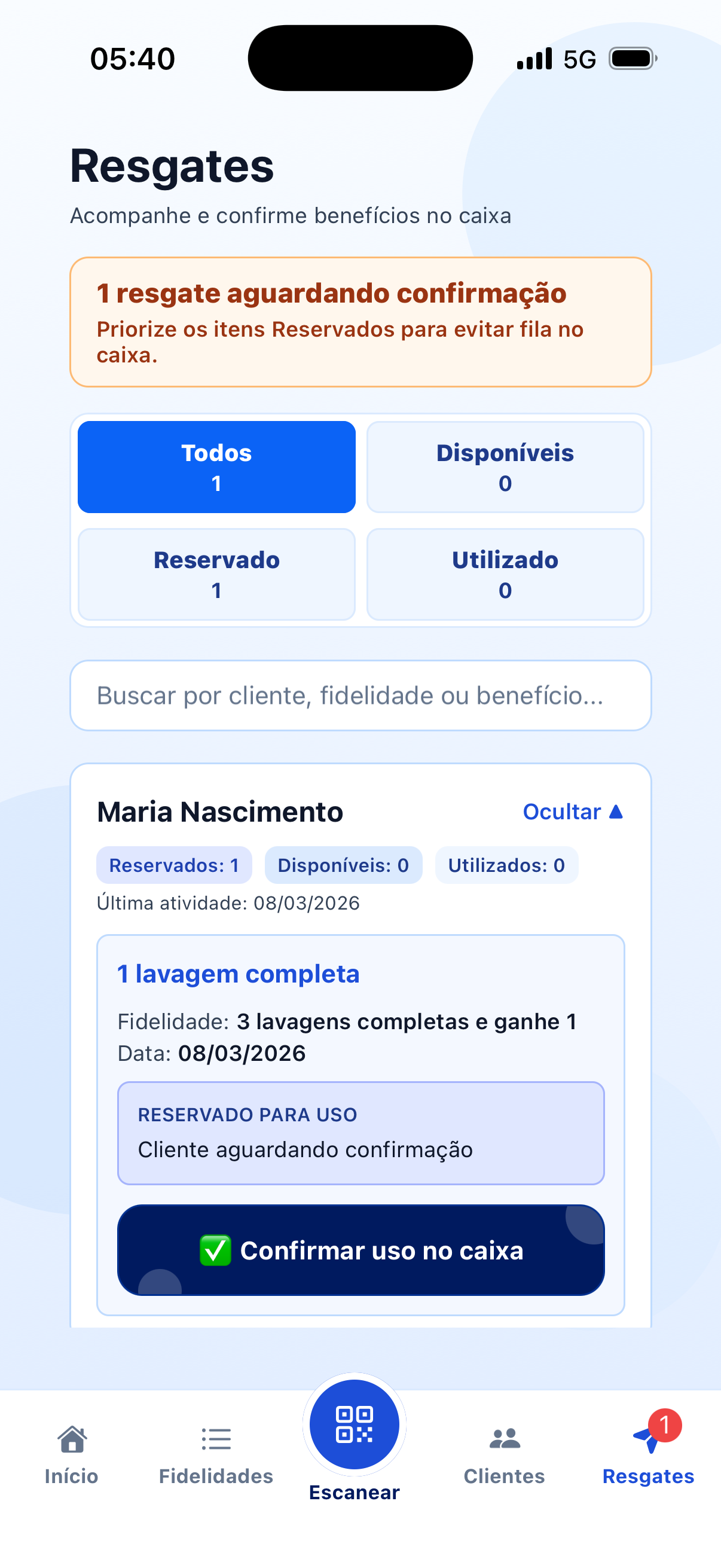Go to the Início tab
721x1568 pixels.
pyautogui.click(x=71, y=1454)
